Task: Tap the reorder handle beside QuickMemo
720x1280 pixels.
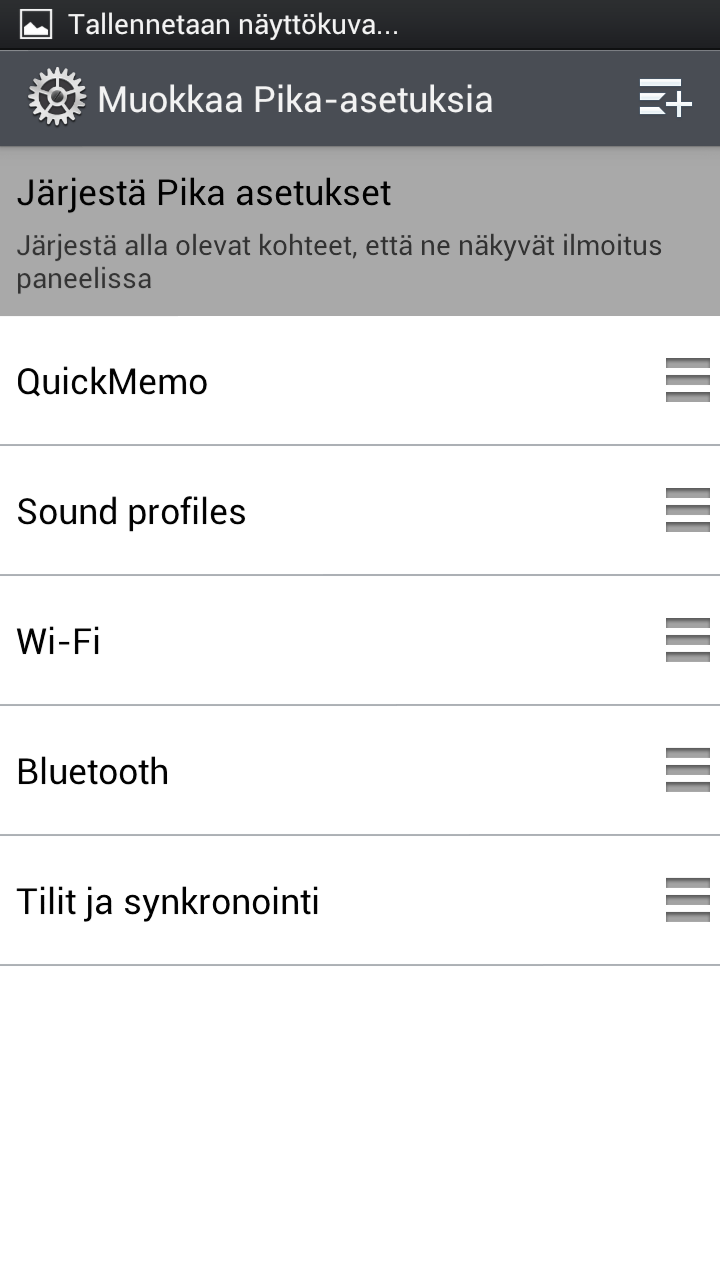Action: [x=687, y=381]
